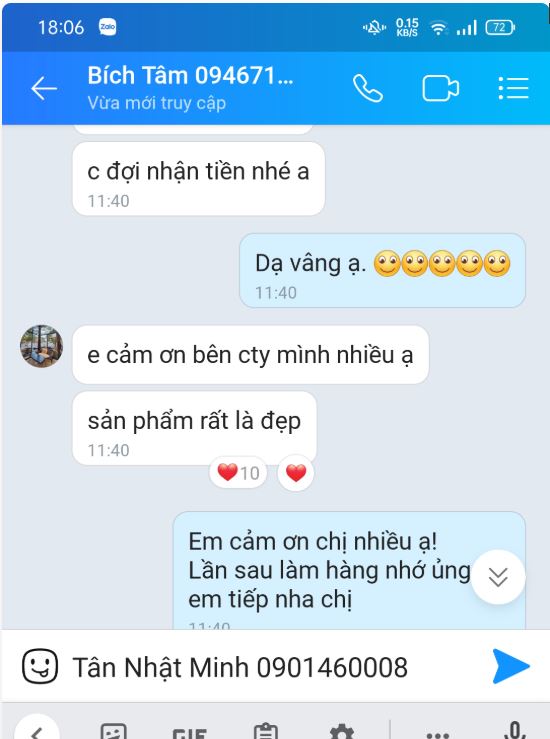This screenshot has height=739, width=550.
Task: Open GIF option on keyboard toolbar
Action: (x=189, y=732)
